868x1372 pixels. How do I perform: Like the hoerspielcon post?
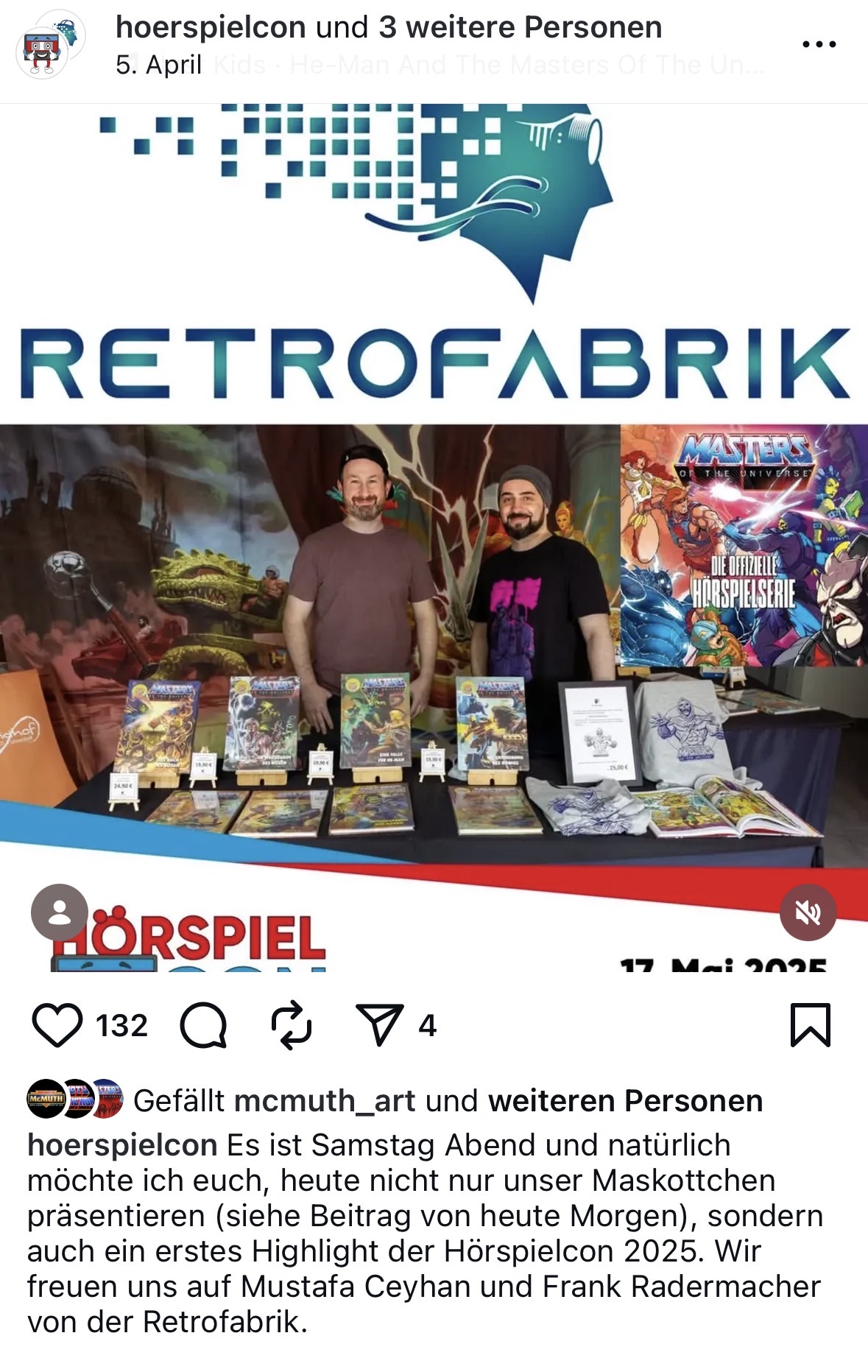click(57, 1025)
